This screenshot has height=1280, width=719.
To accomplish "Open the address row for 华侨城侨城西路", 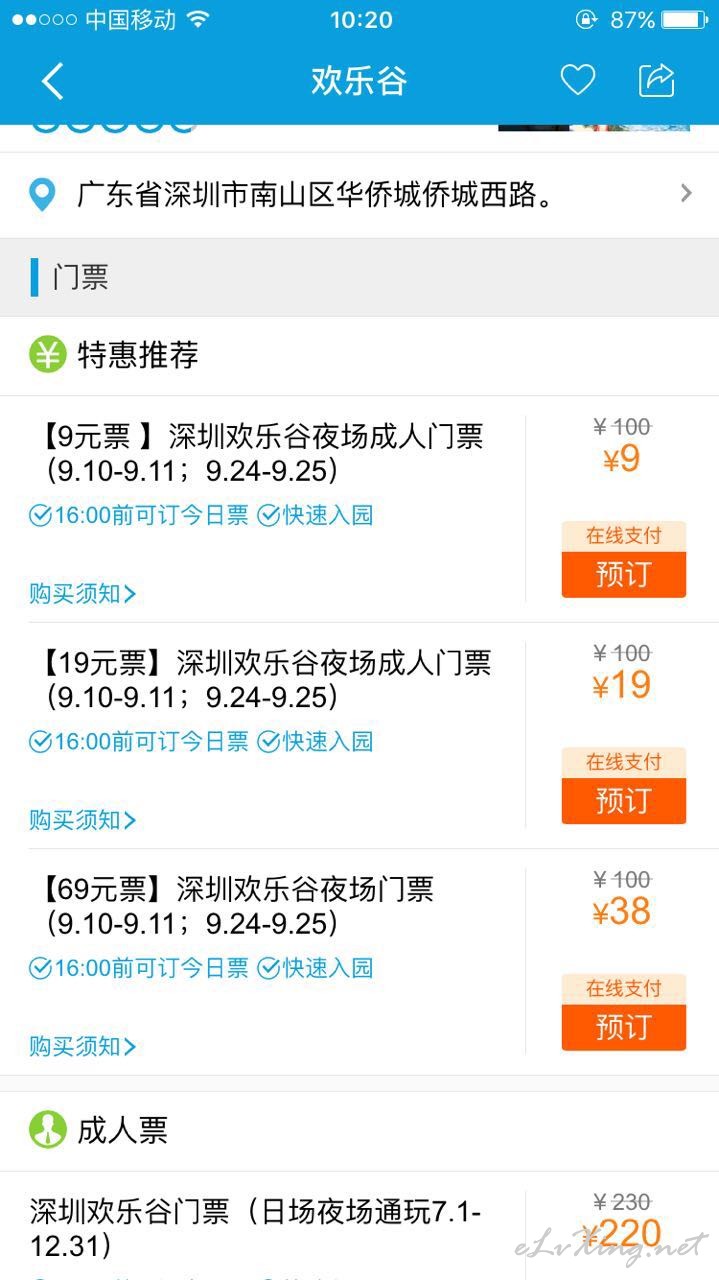I will [x=360, y=195].
